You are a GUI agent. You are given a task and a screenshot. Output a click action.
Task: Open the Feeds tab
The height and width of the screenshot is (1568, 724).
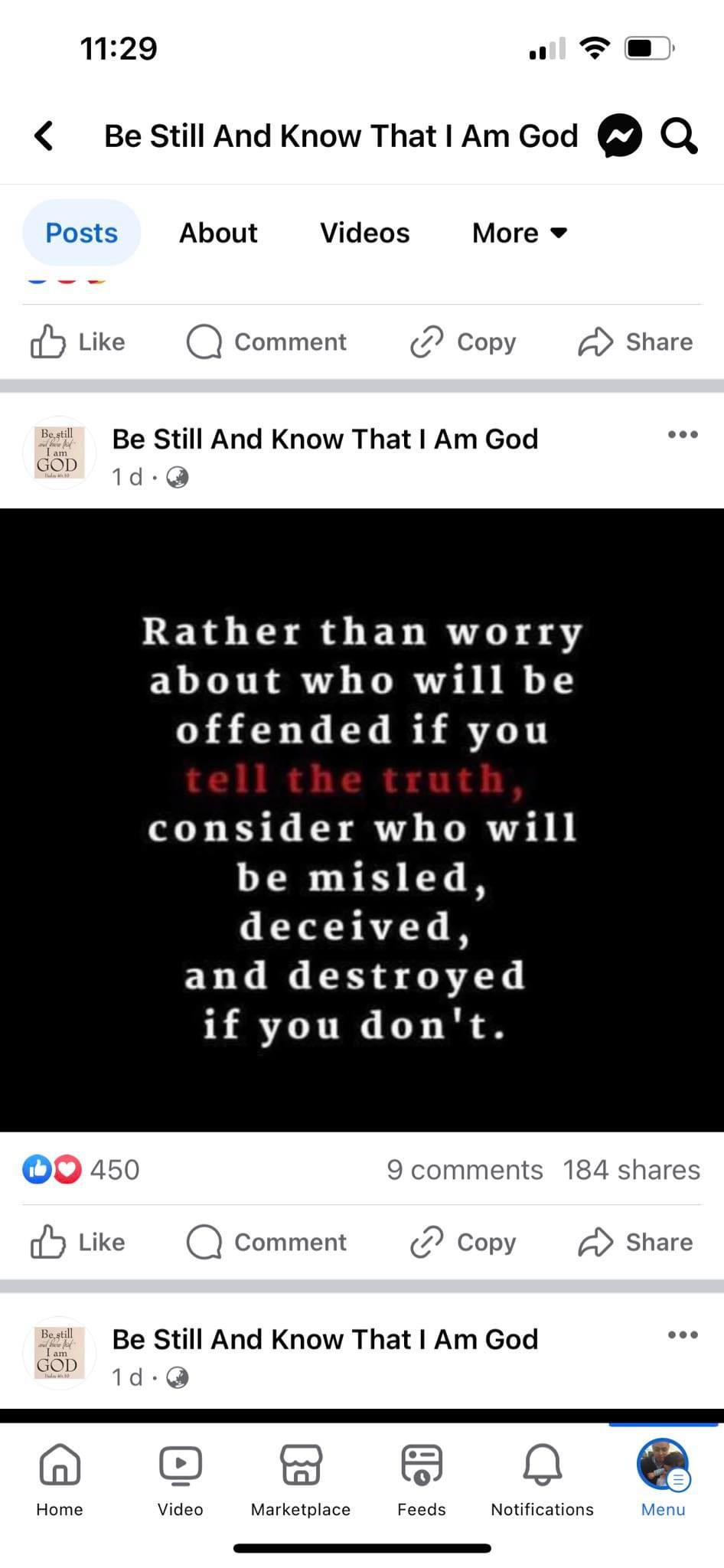pos(422,1479)
